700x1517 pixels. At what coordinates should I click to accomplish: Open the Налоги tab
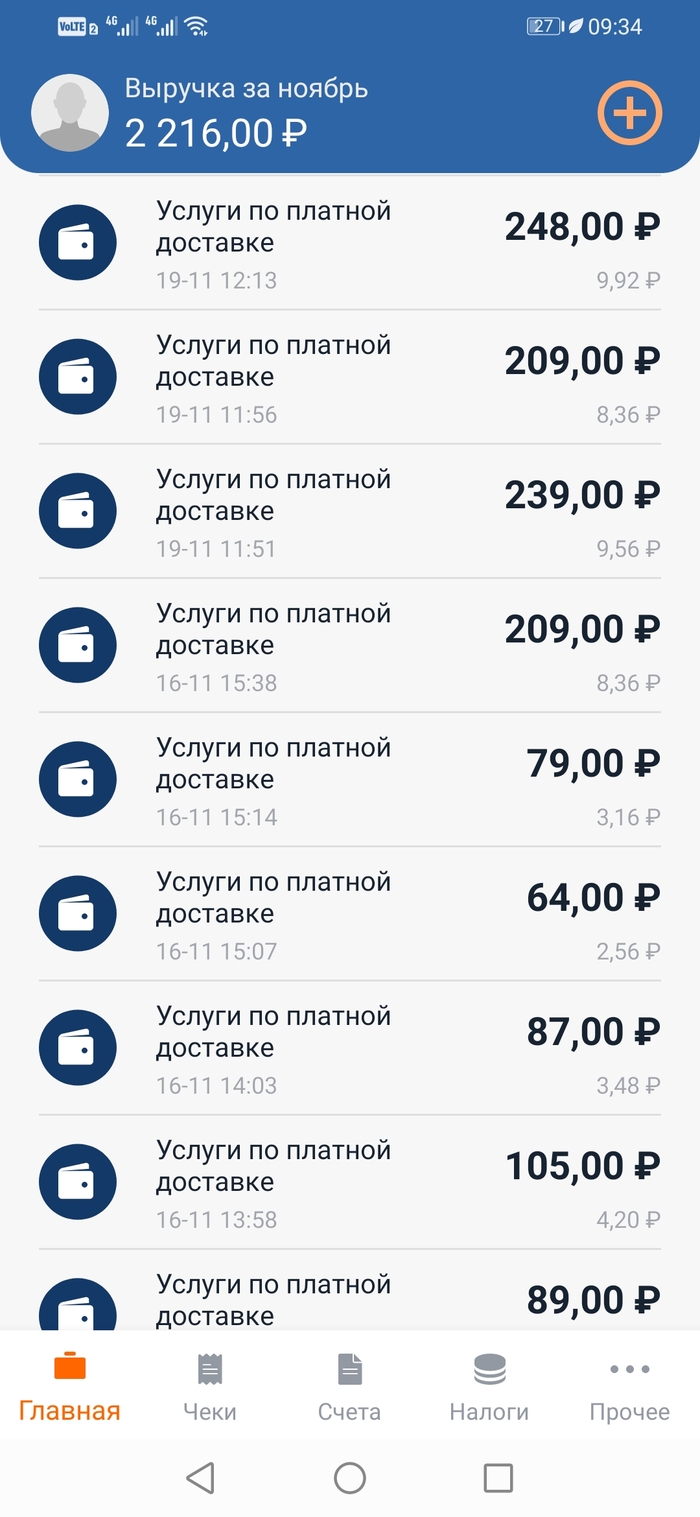coord(489,1387)
